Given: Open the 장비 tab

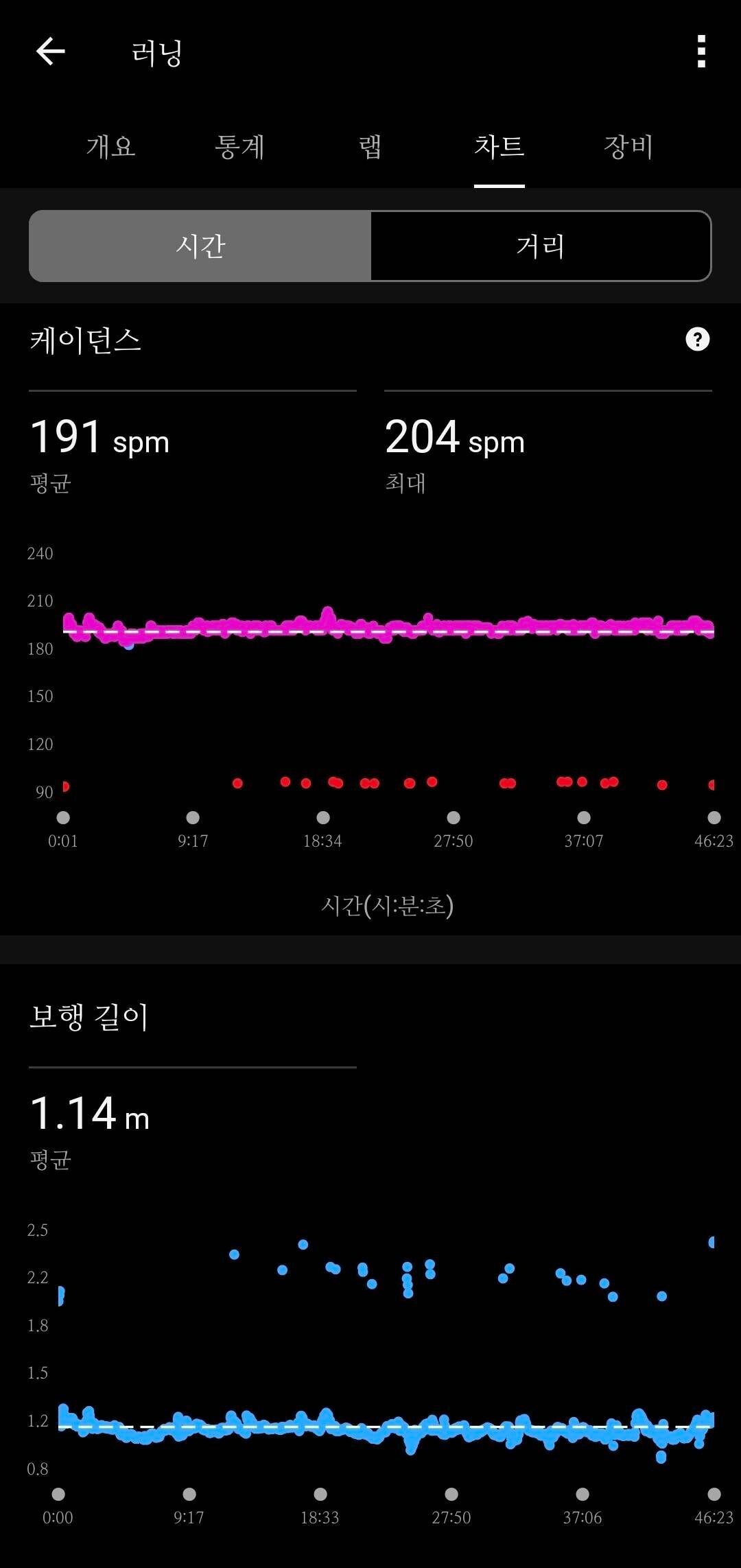Looking at the screenshot, I should point(628,147).
